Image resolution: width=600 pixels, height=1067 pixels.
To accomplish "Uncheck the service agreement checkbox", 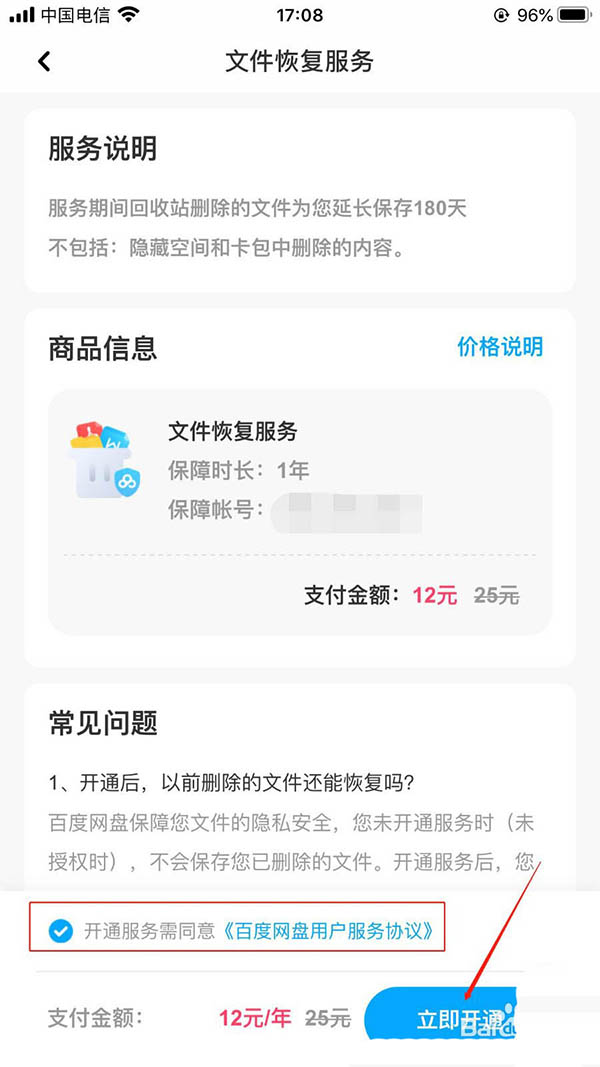I will pos(61,931).
